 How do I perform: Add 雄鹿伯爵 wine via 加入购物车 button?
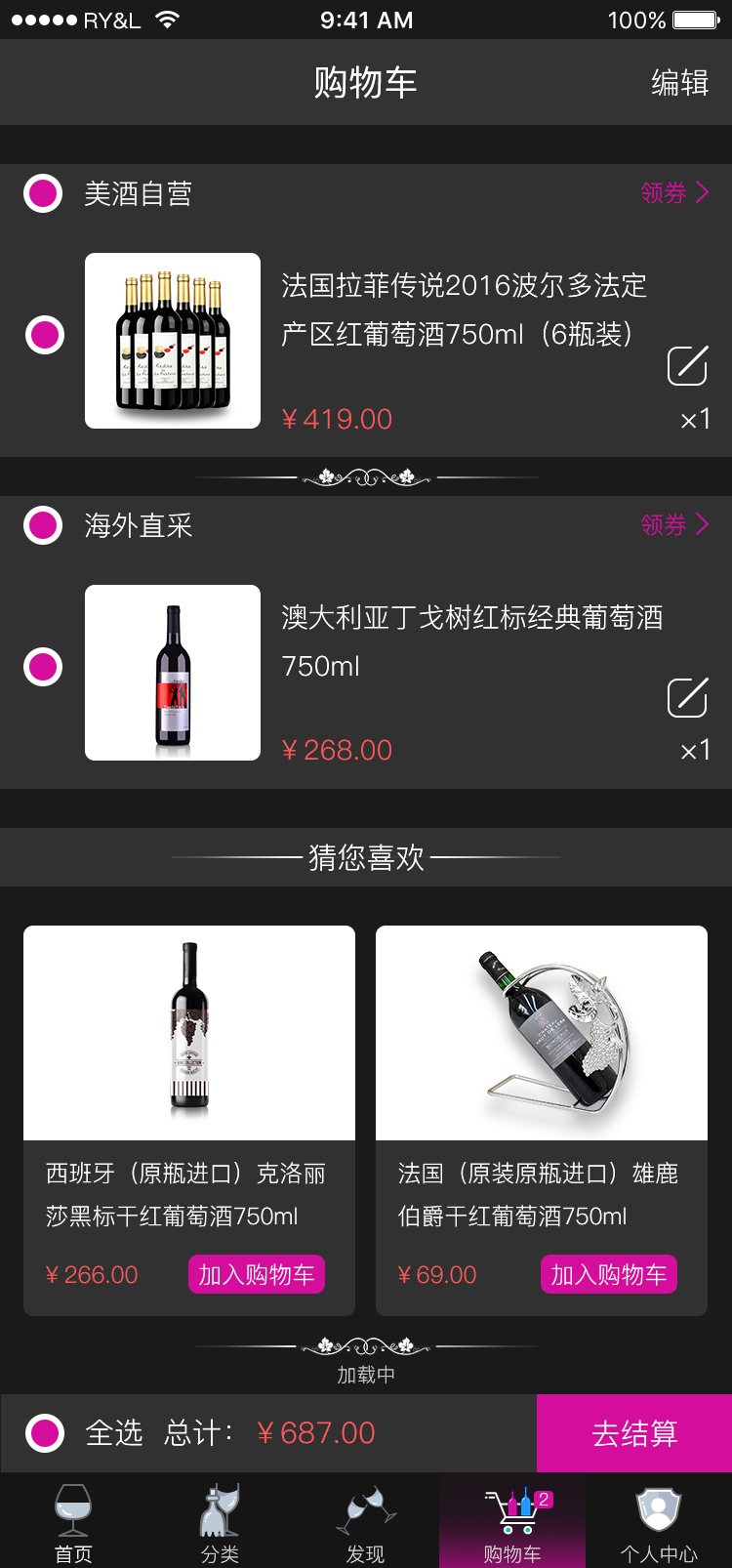pyautogui.click(x=608, y=1274)
